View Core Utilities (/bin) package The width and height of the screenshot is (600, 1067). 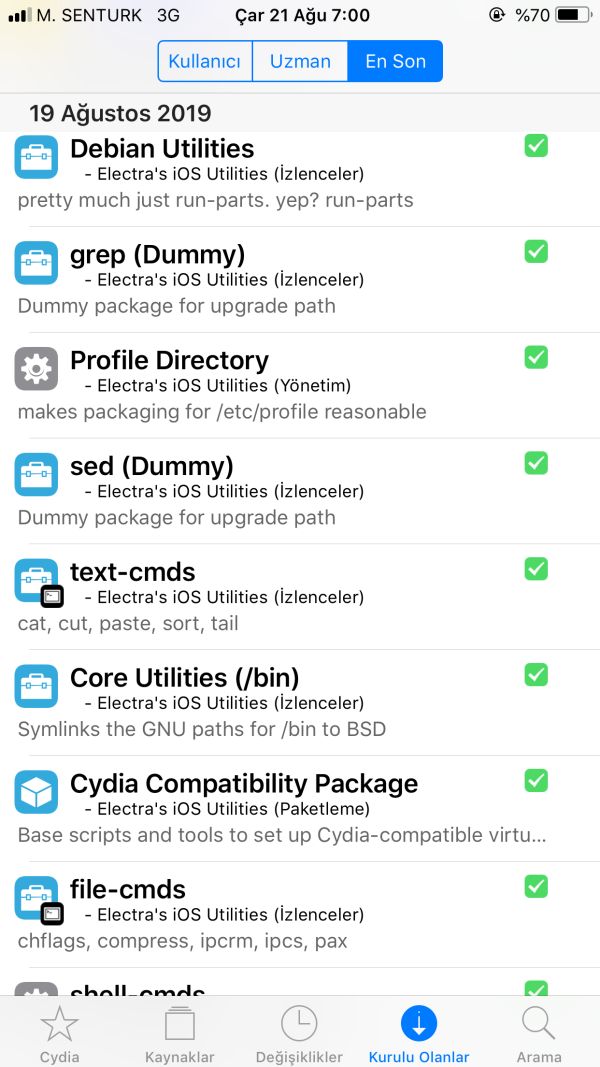pyautogui.click(x=280, y=703)
